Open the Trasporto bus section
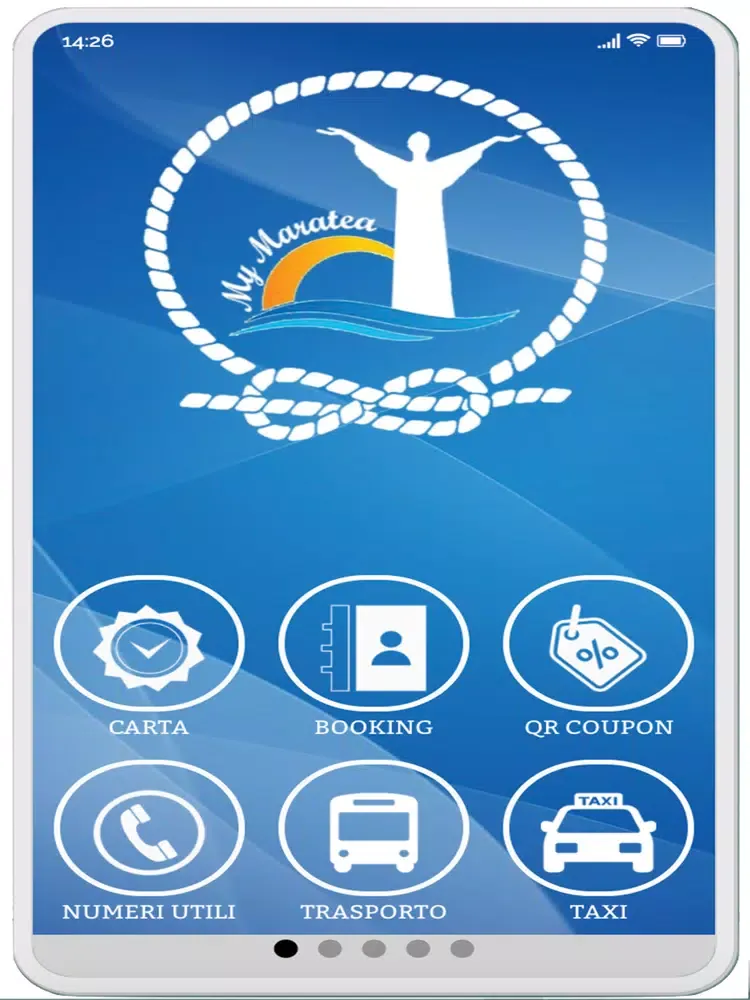 tap(373, 828)
